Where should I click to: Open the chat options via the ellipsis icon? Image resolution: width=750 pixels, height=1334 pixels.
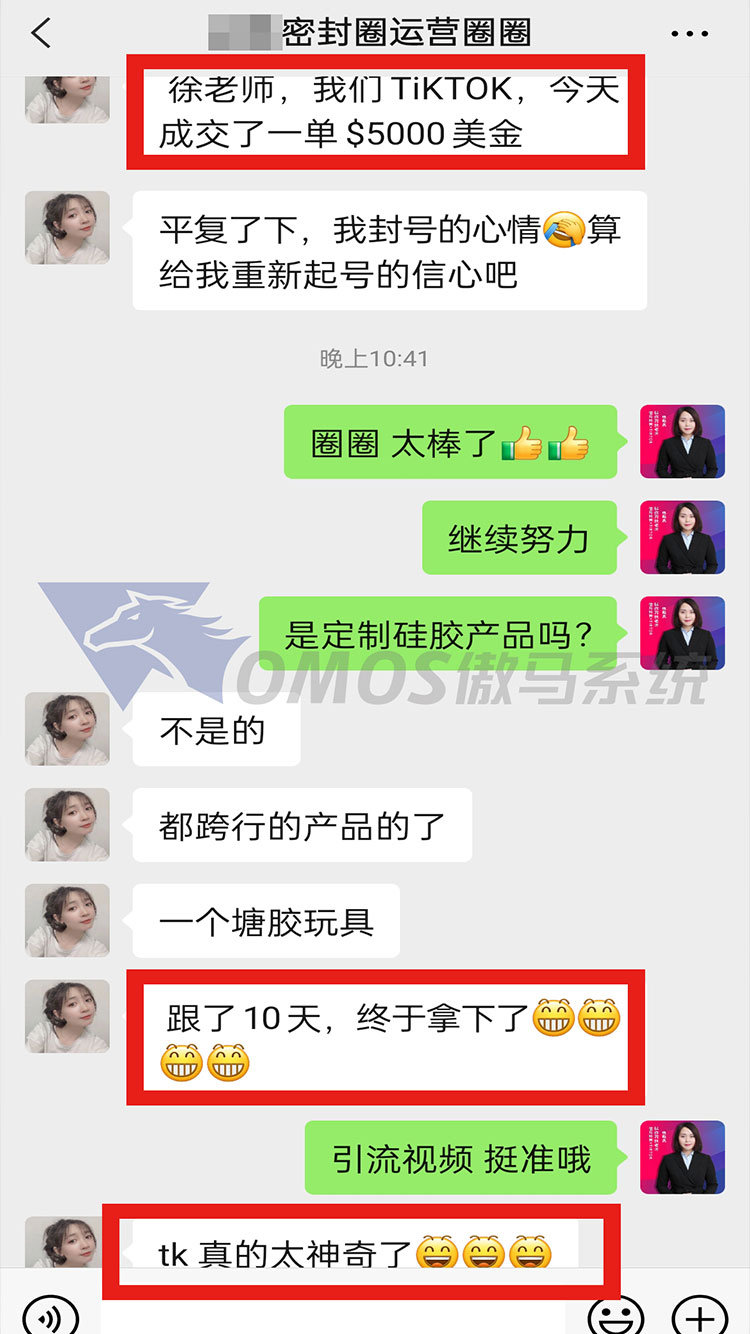coord(690,32)
